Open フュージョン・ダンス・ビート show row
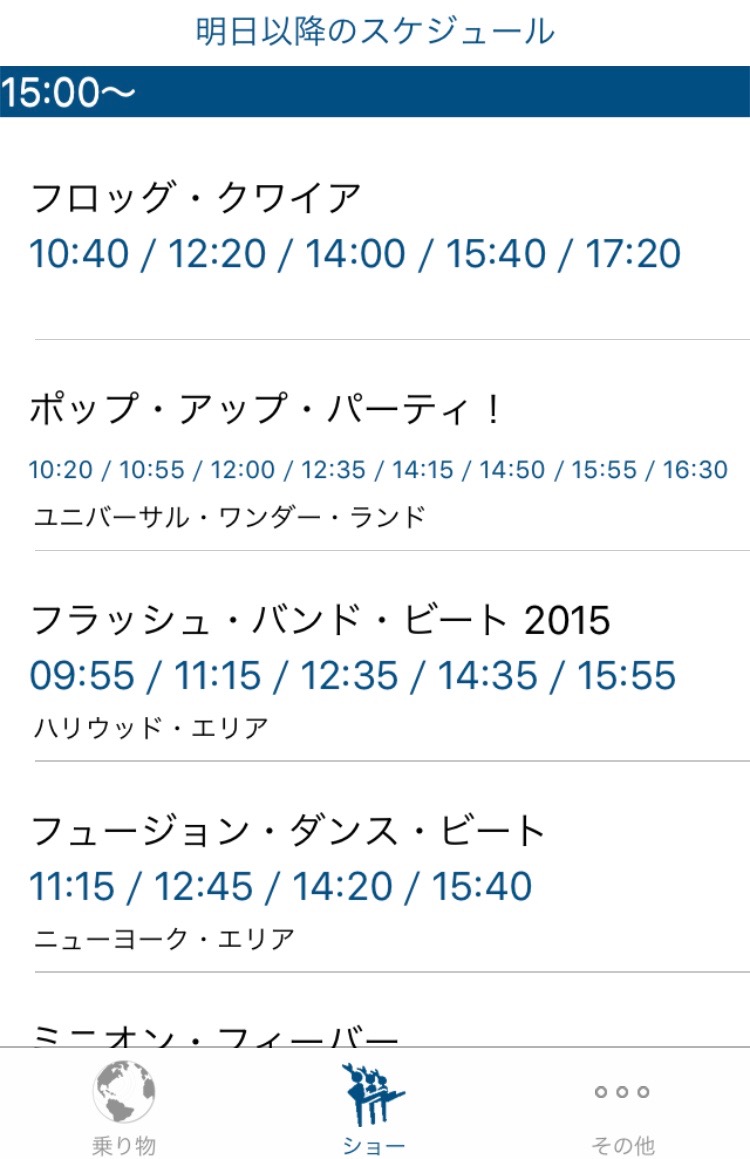The height and width of the screenshot is (1159, 750). coord(375,868)
